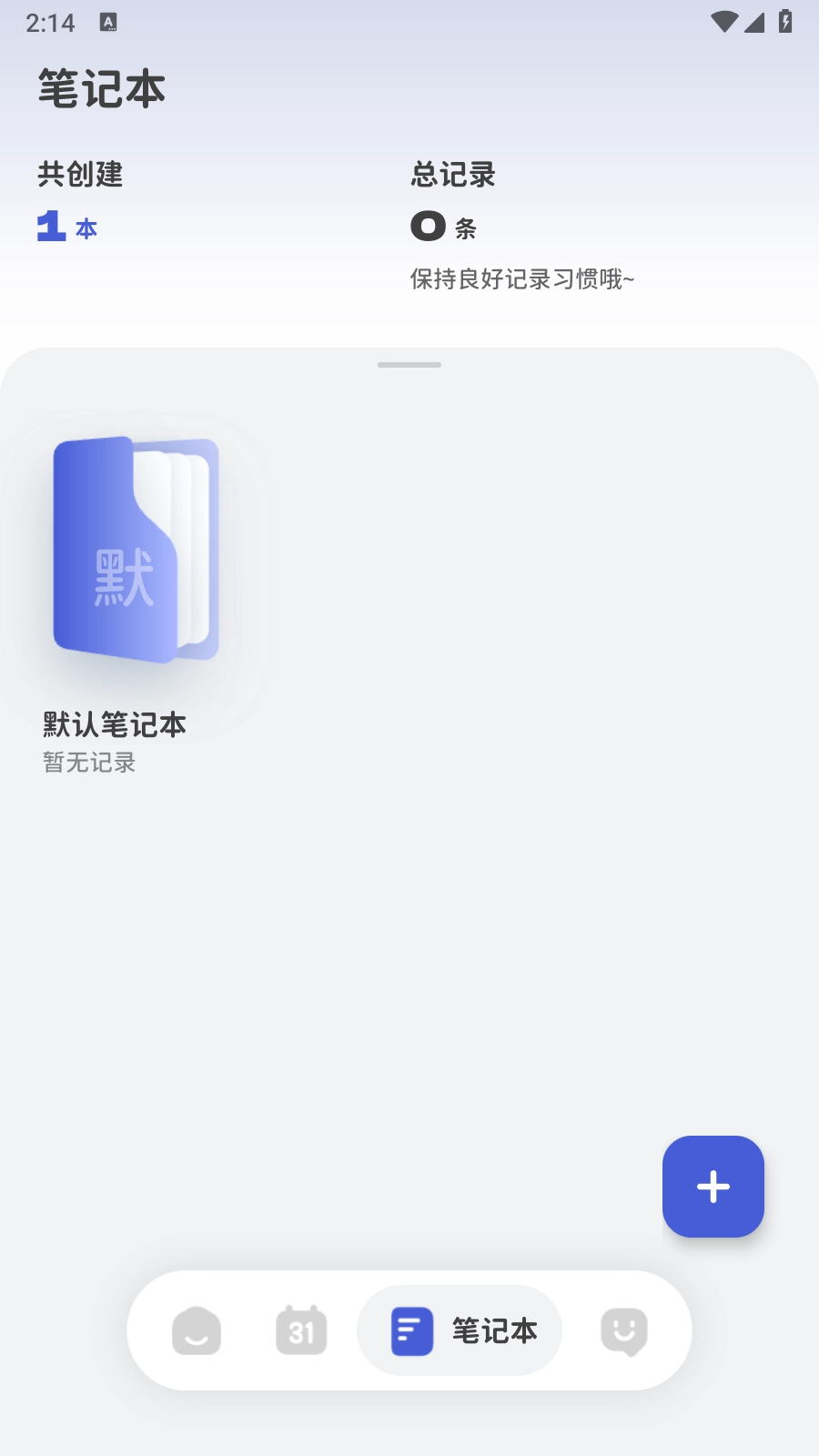Tap the Wi-Fi icon in the status bar

click(723, 20)
